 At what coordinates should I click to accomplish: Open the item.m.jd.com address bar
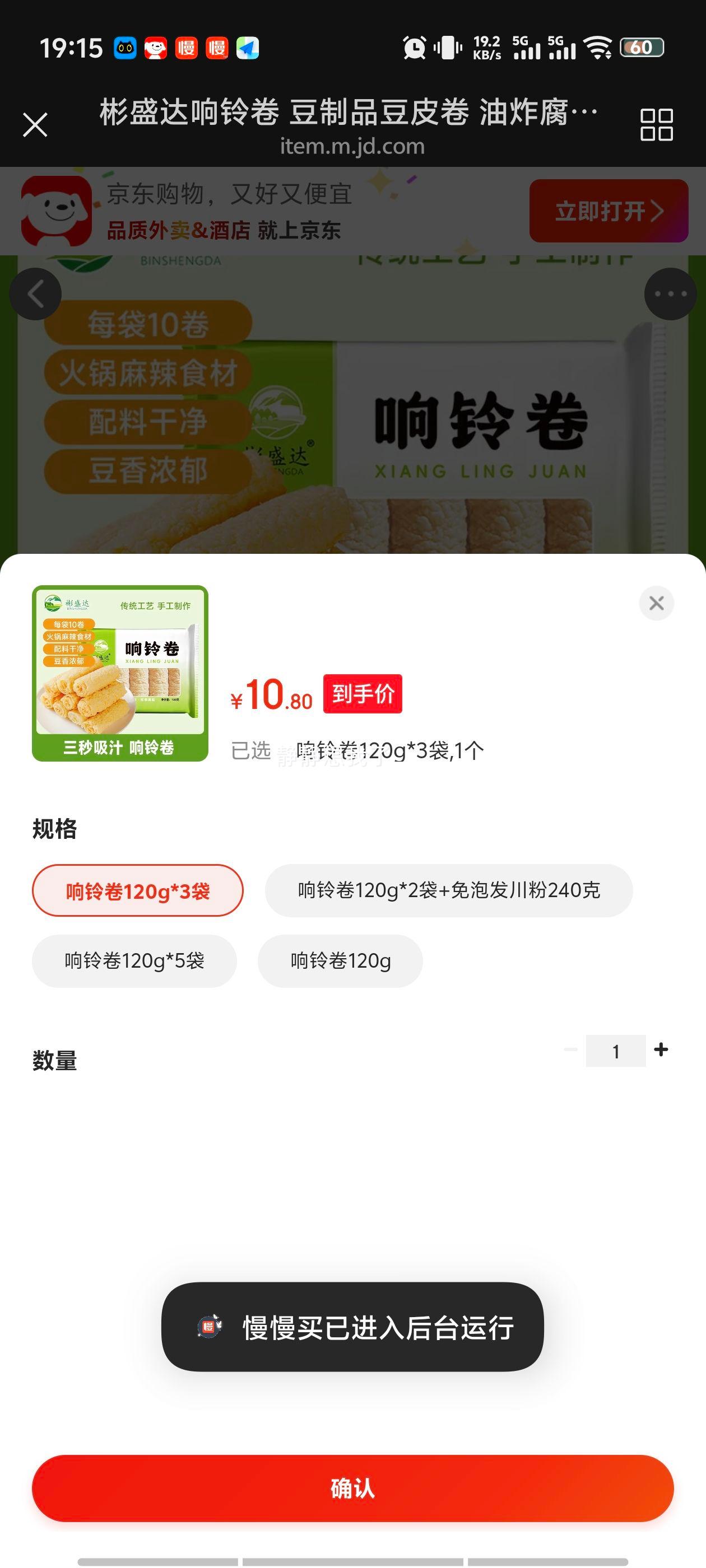click(x=352, y=146)
